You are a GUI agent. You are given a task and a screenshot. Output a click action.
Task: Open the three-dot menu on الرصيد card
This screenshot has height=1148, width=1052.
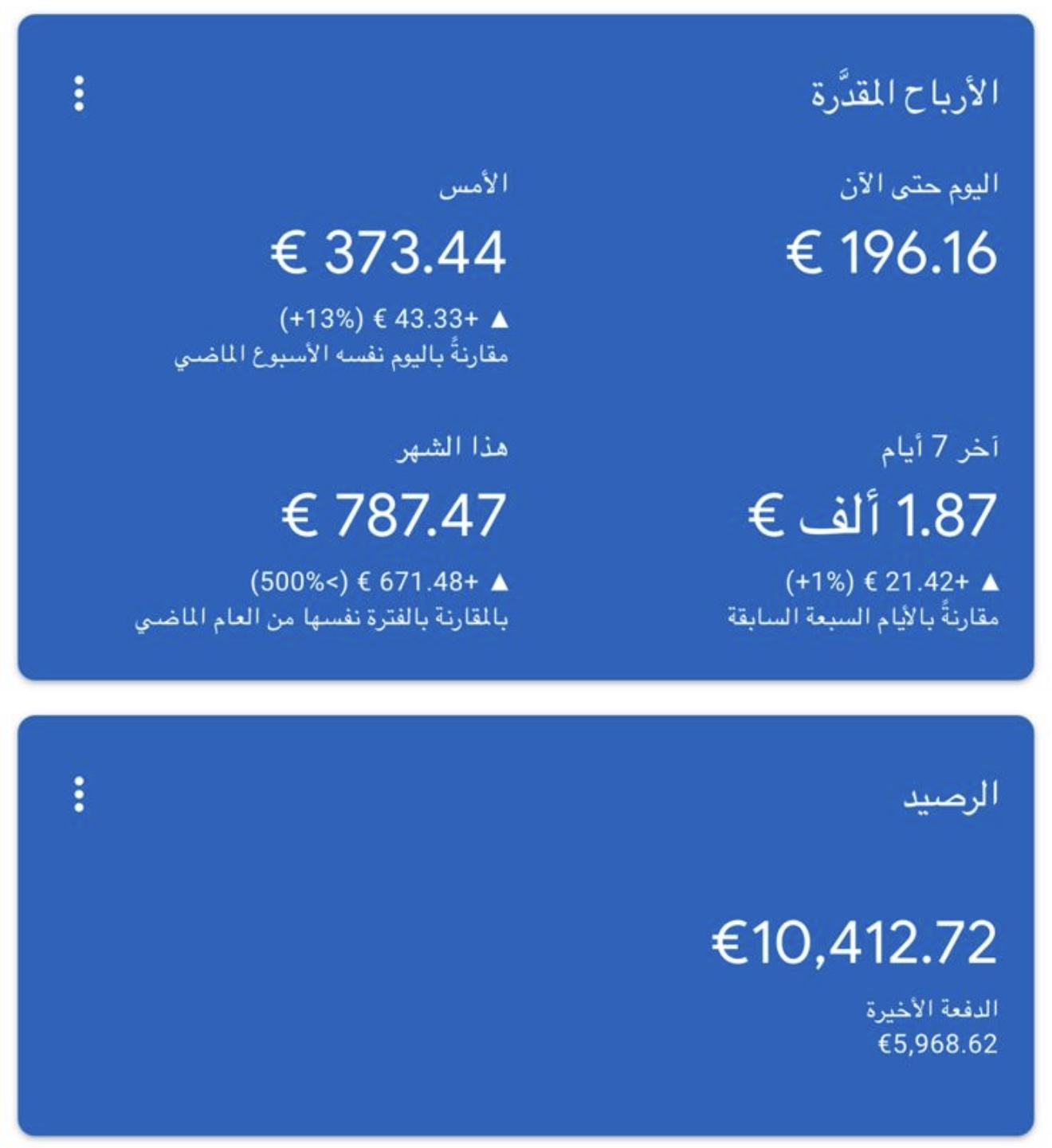79,794
